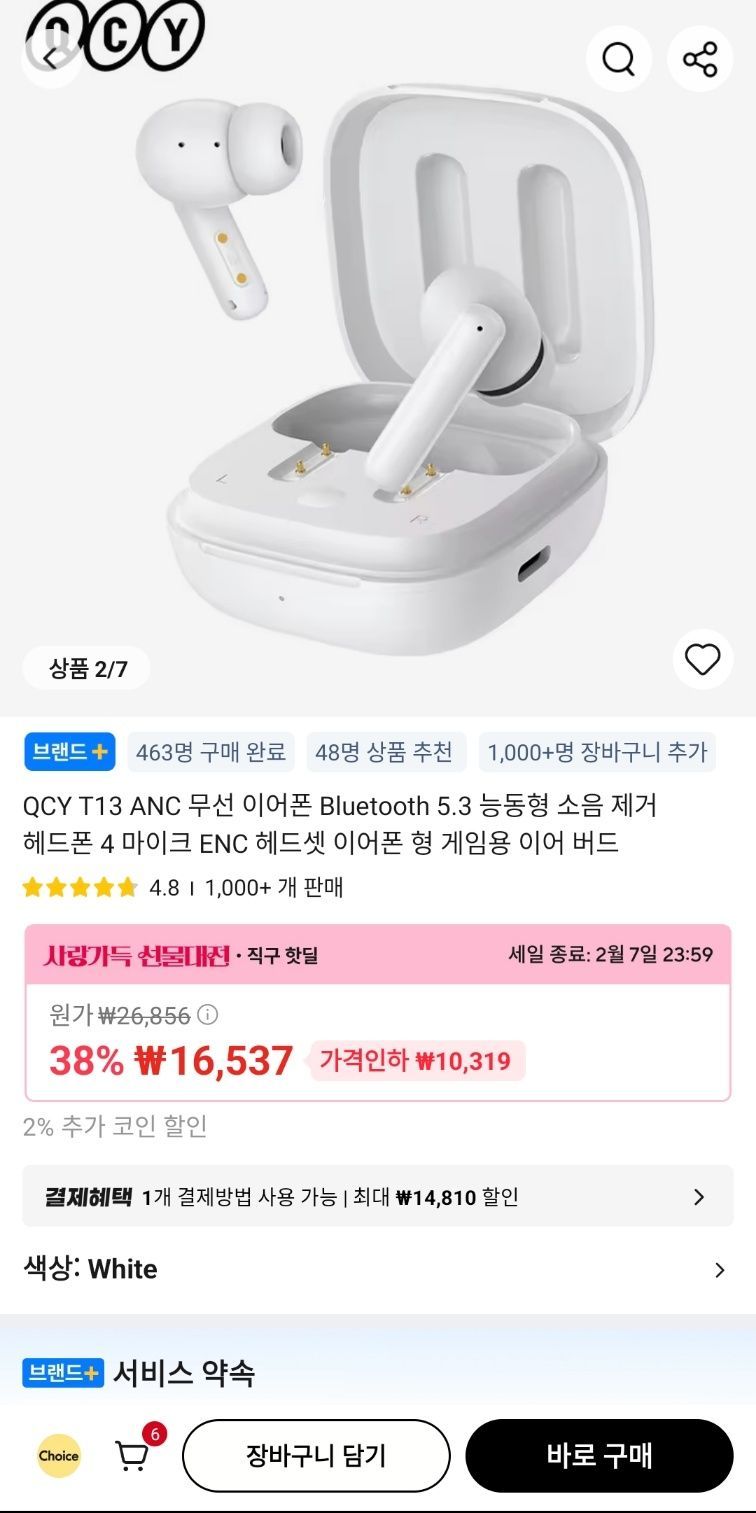The height and width of the screenshot is (1513, 756).
Task: Open 색상 White color selection
Action: click(x=377, y=1269)
